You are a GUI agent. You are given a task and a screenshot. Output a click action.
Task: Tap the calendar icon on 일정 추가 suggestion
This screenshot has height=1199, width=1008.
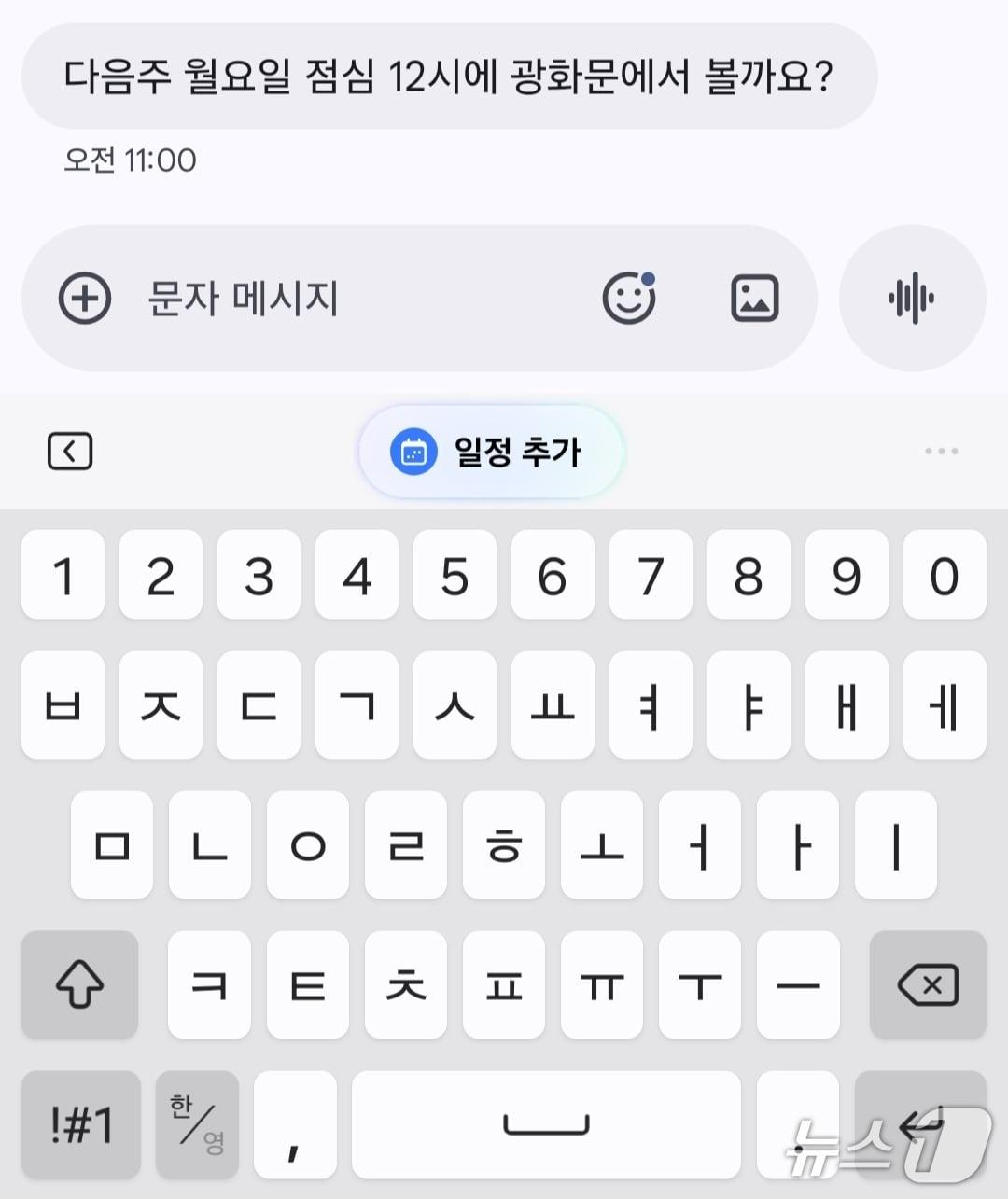[x=414, y=451]
